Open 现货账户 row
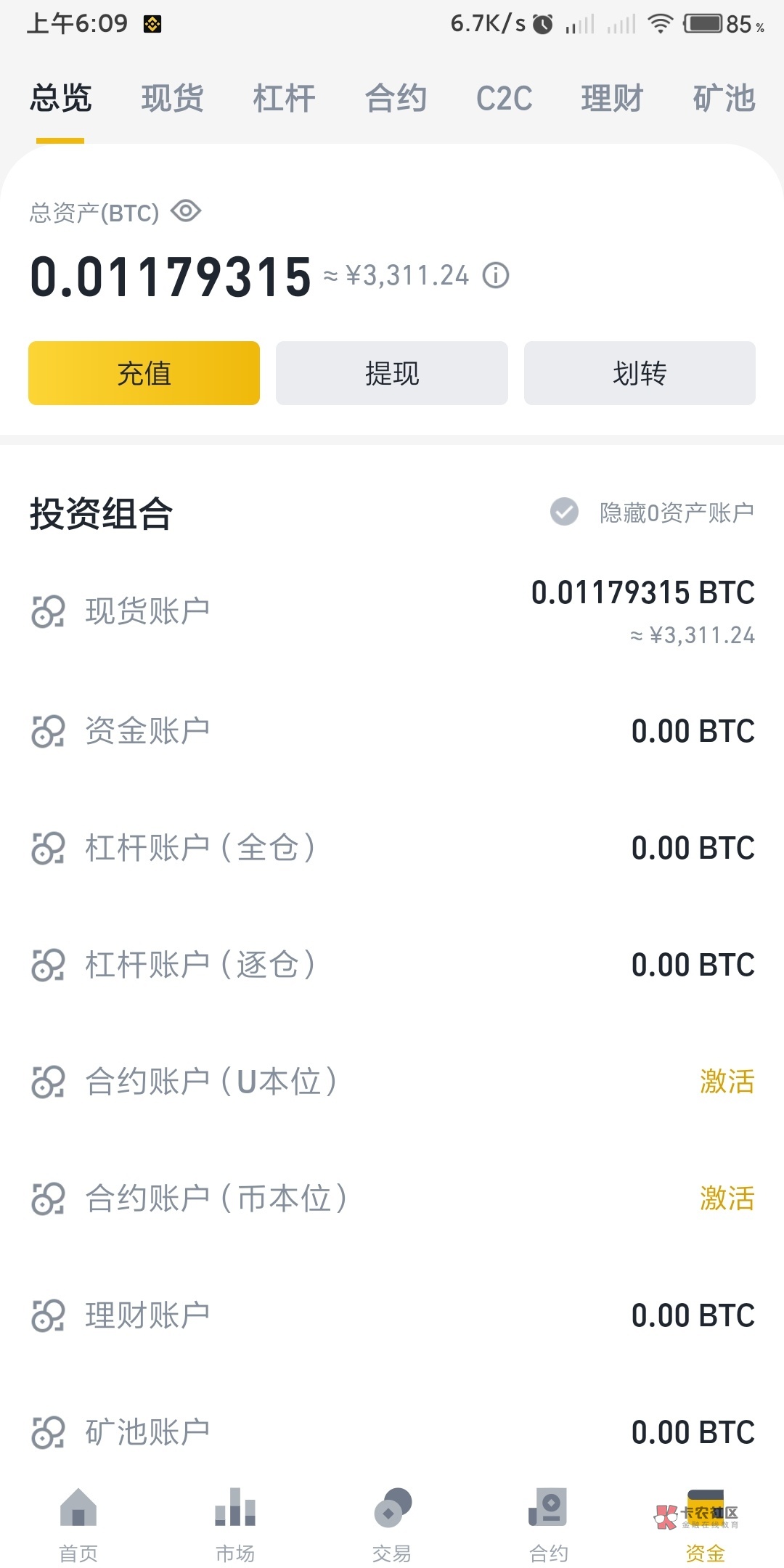 tap(392, 611)
